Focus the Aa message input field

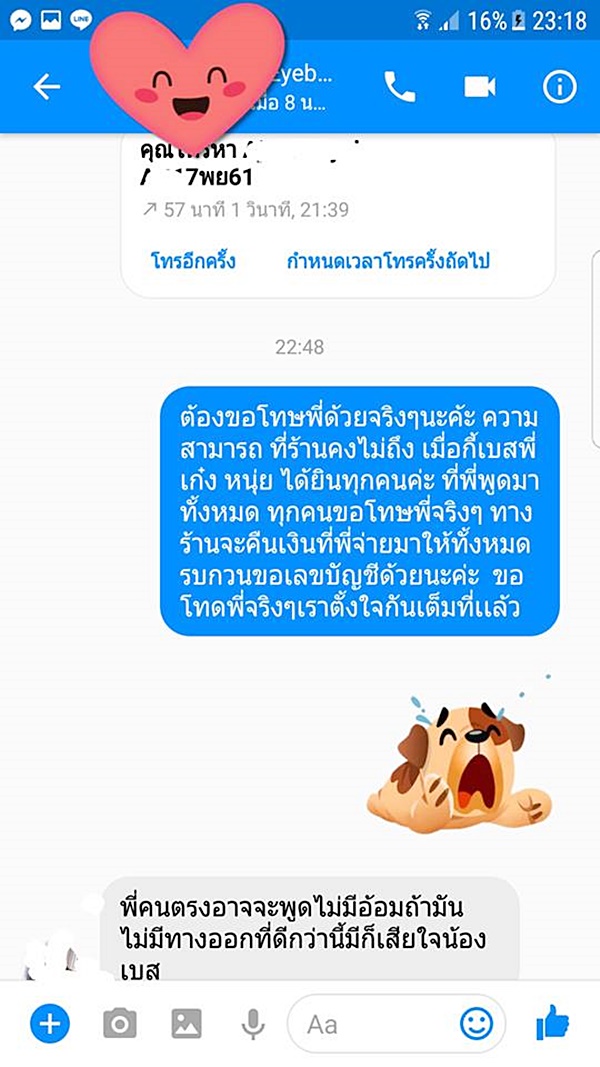[x=370, y=1023]
